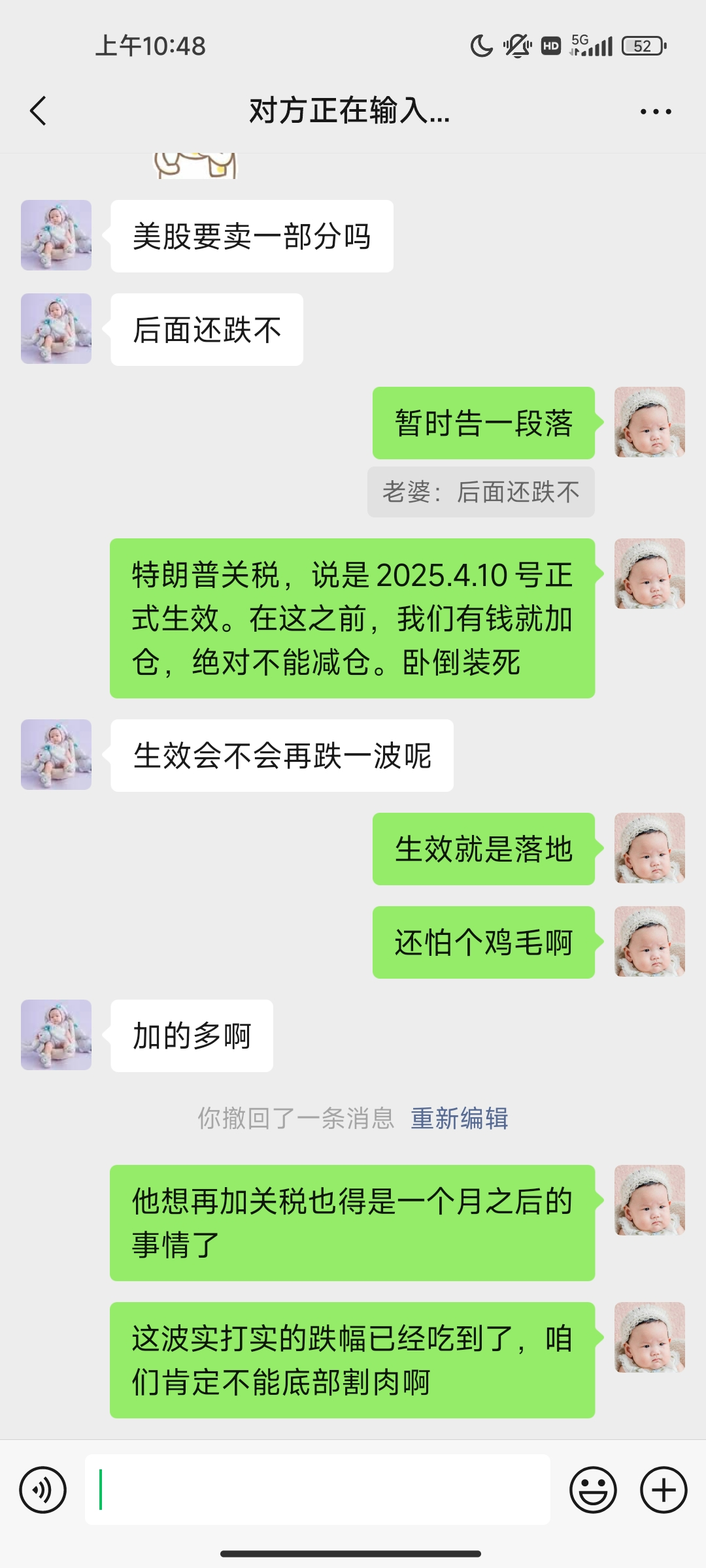The width and height of the screenshot is (706, 1568).
Task: Focus the message text field
Action: pyautogui.click(x=317, y=1490)
